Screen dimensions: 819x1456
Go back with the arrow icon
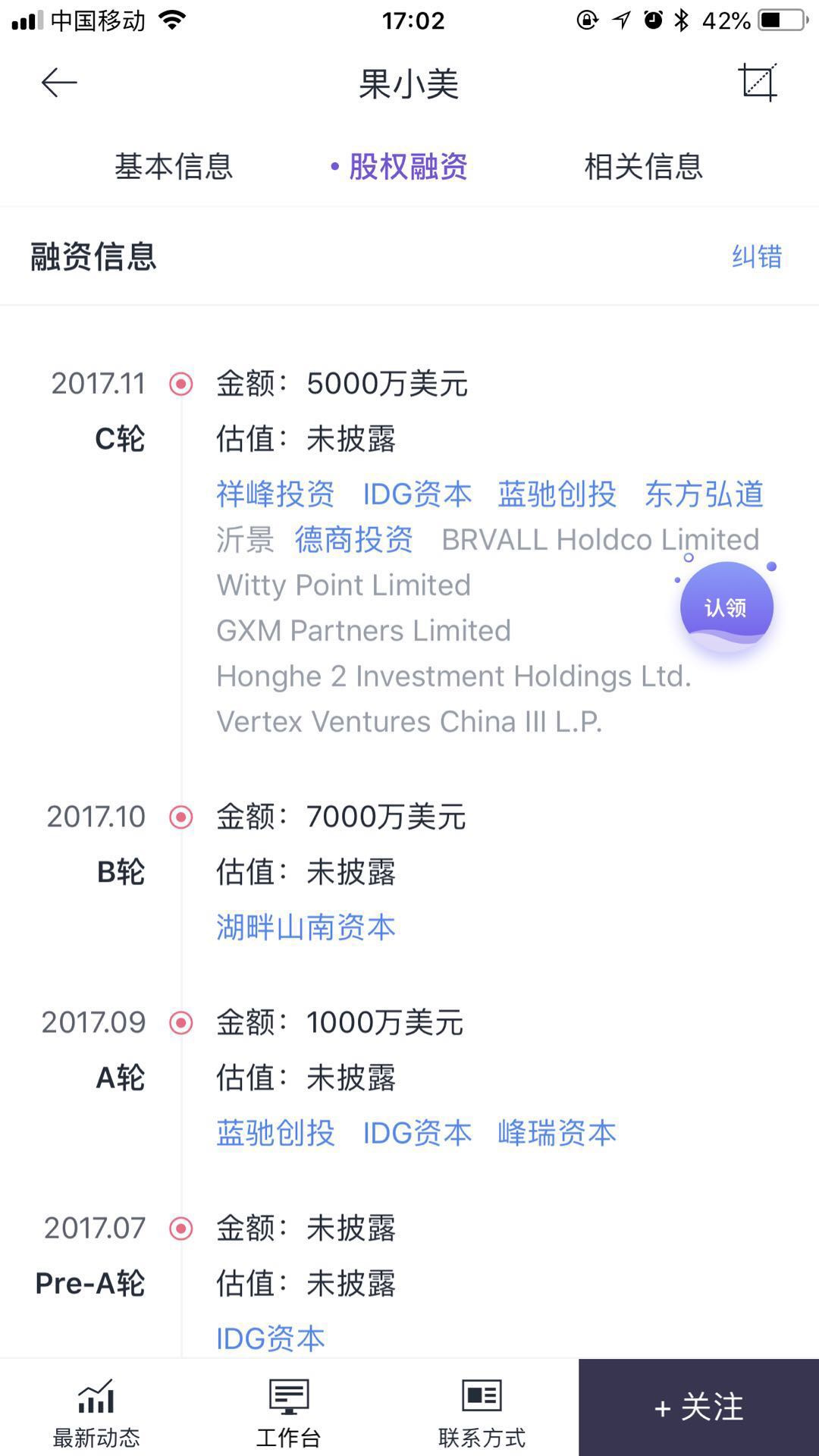[x=59, y=83]
